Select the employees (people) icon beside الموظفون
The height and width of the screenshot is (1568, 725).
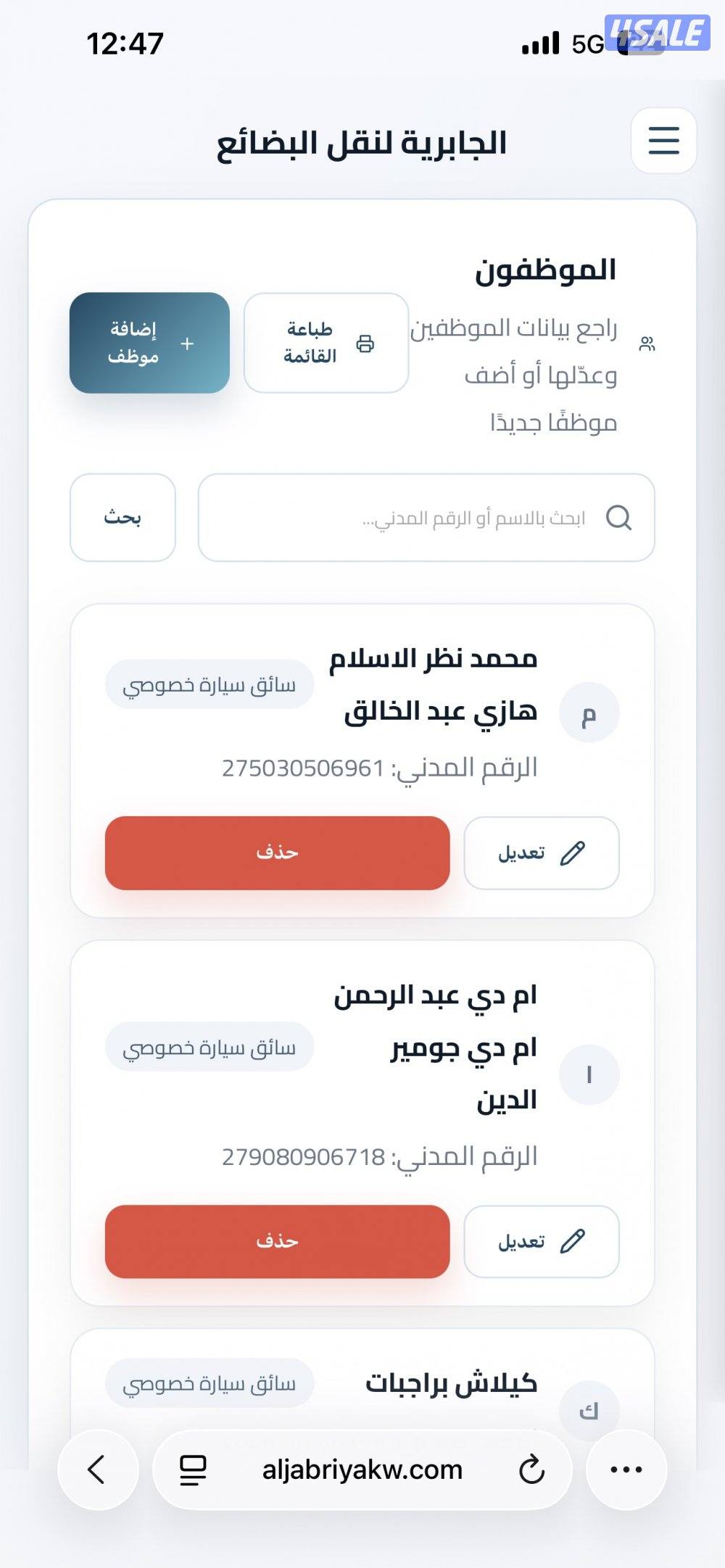pos(648,344)
